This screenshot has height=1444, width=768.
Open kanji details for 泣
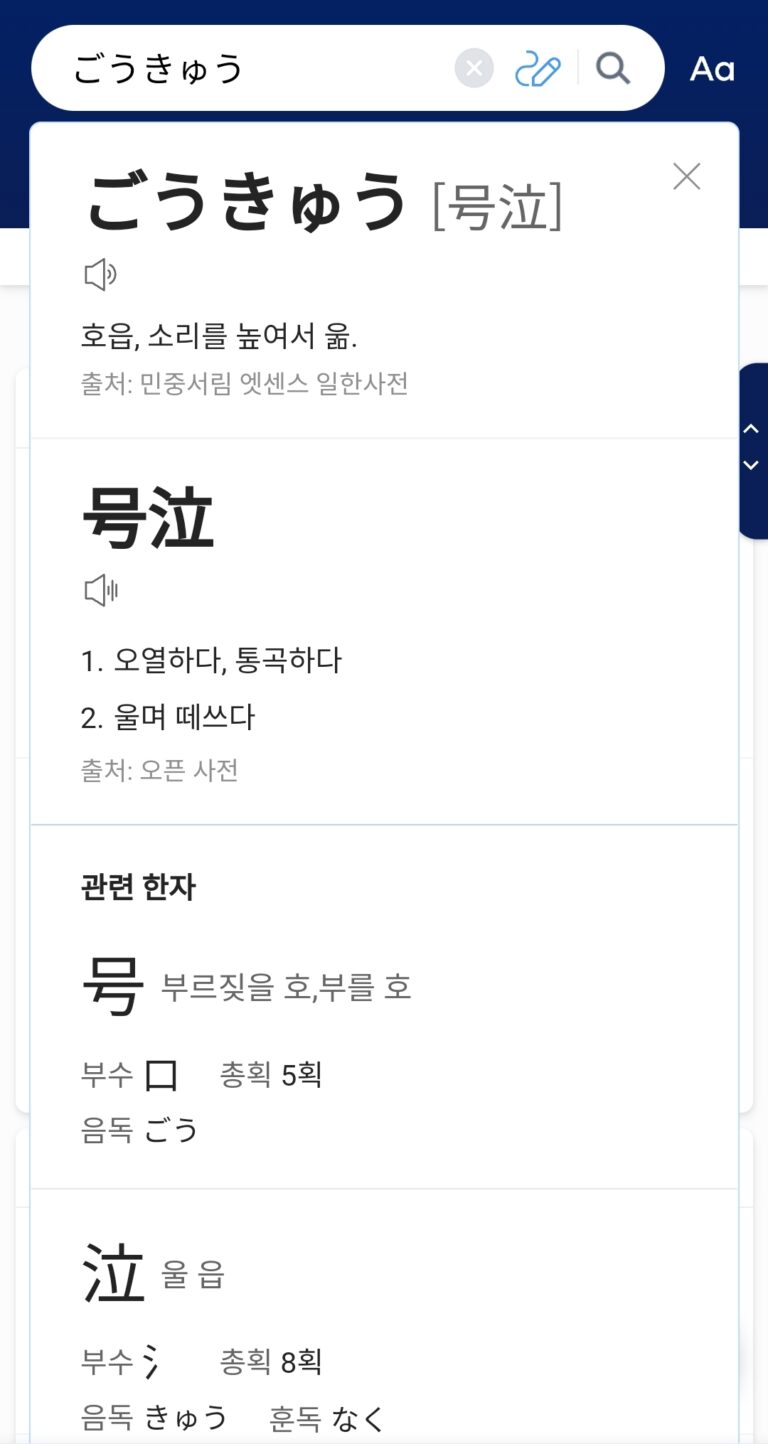point(113,1273)
